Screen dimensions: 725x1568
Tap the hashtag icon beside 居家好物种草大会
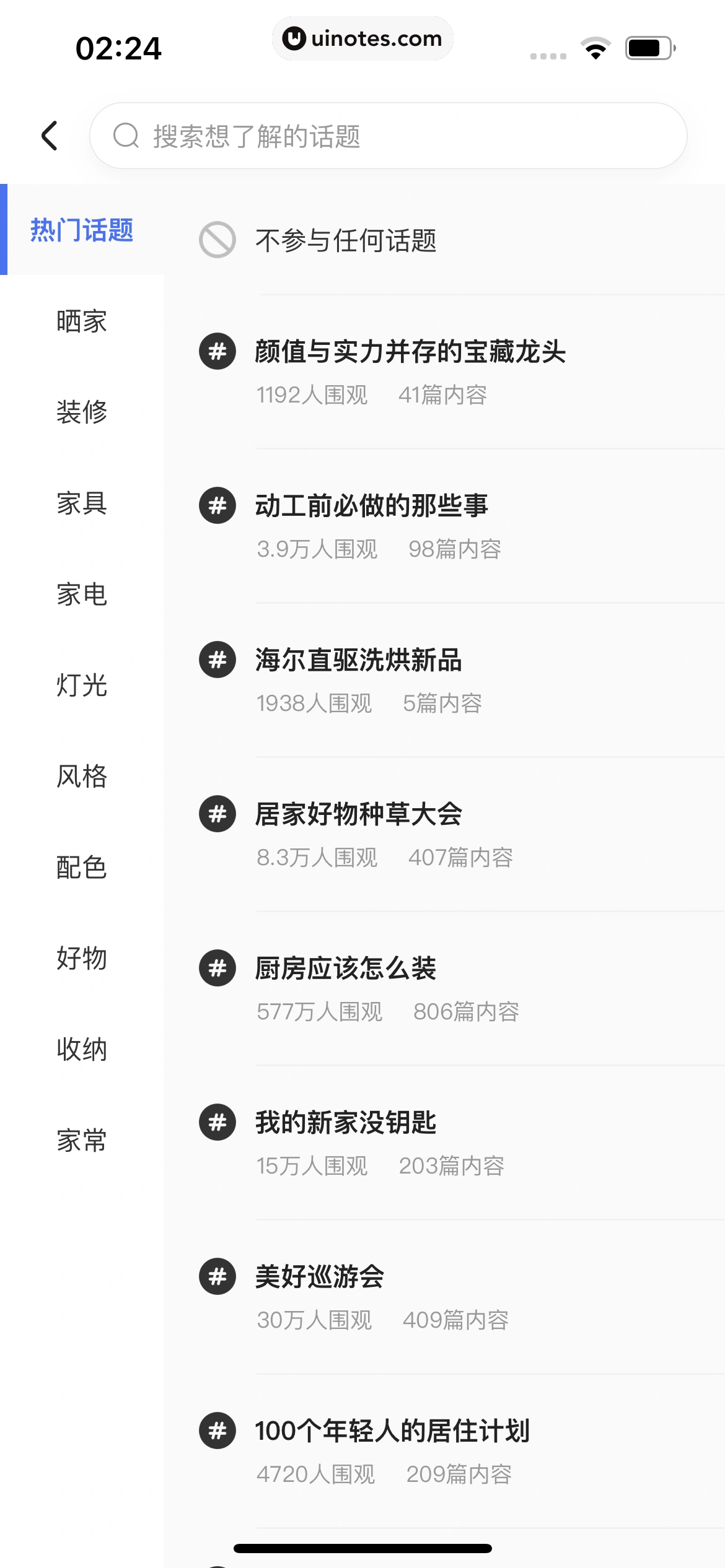point(217,816)
